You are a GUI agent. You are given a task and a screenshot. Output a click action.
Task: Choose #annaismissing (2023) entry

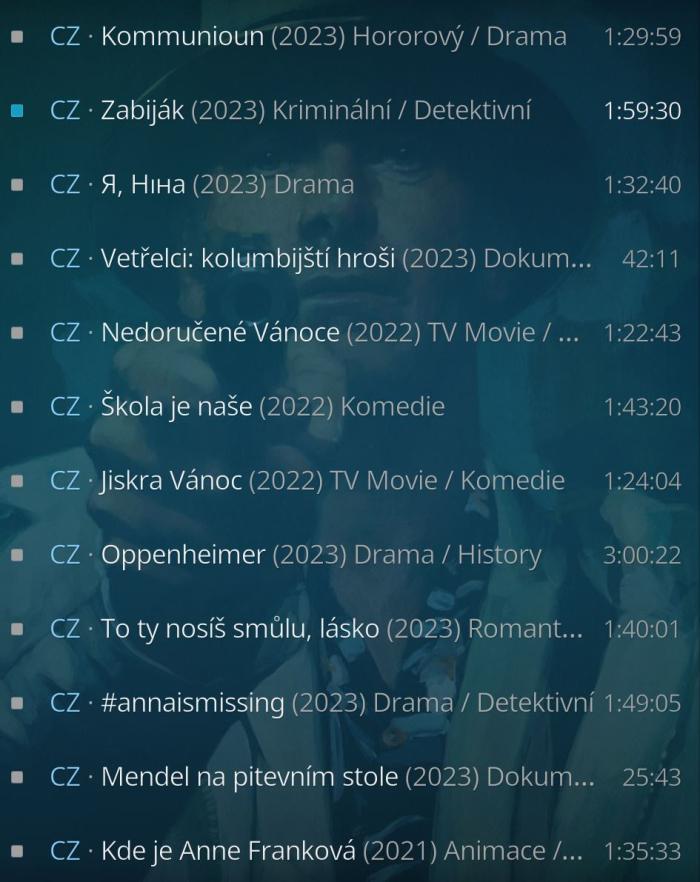click(346, 703)
